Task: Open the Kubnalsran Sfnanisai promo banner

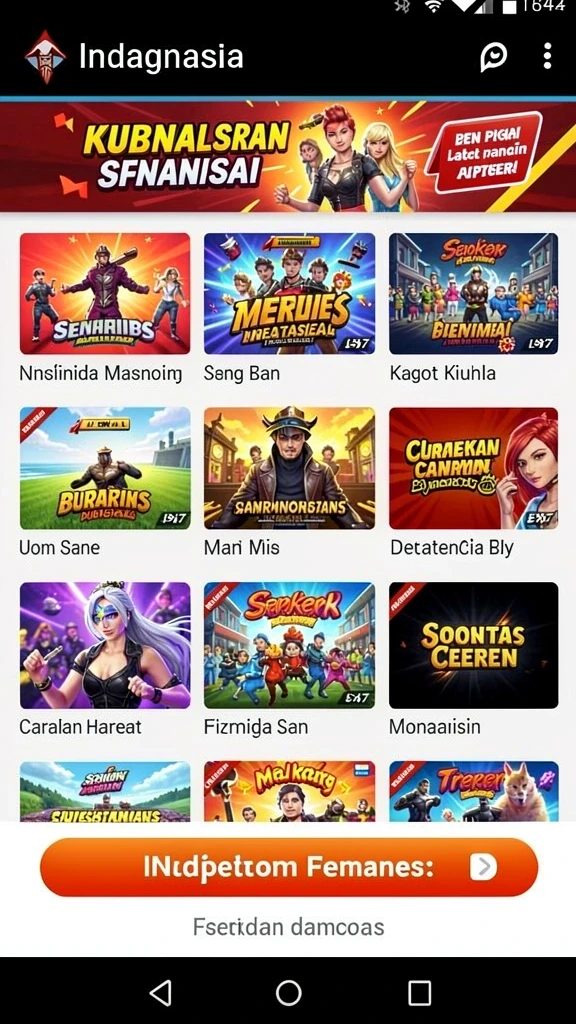Action: click(288, 157)
